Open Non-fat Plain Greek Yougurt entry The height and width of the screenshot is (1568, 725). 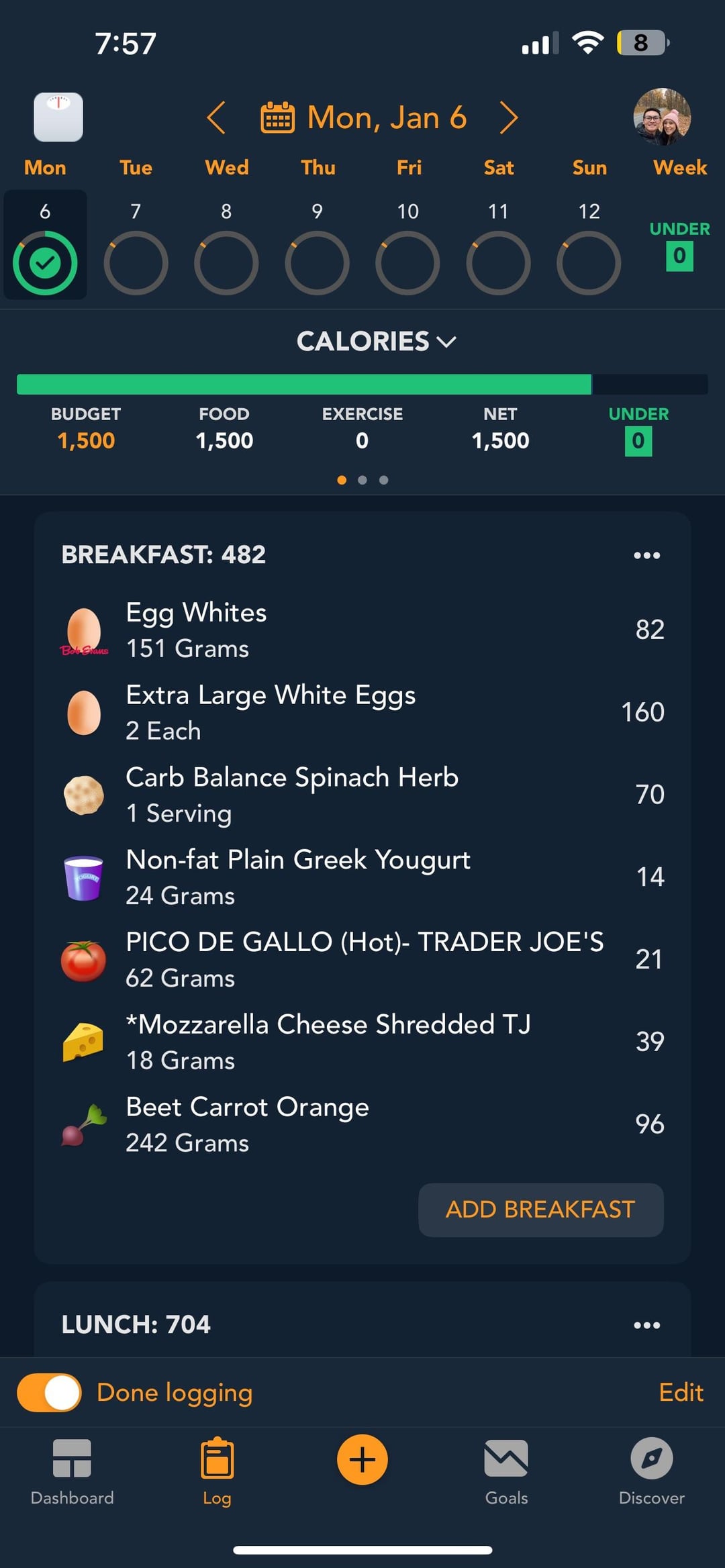pos(362,877)
